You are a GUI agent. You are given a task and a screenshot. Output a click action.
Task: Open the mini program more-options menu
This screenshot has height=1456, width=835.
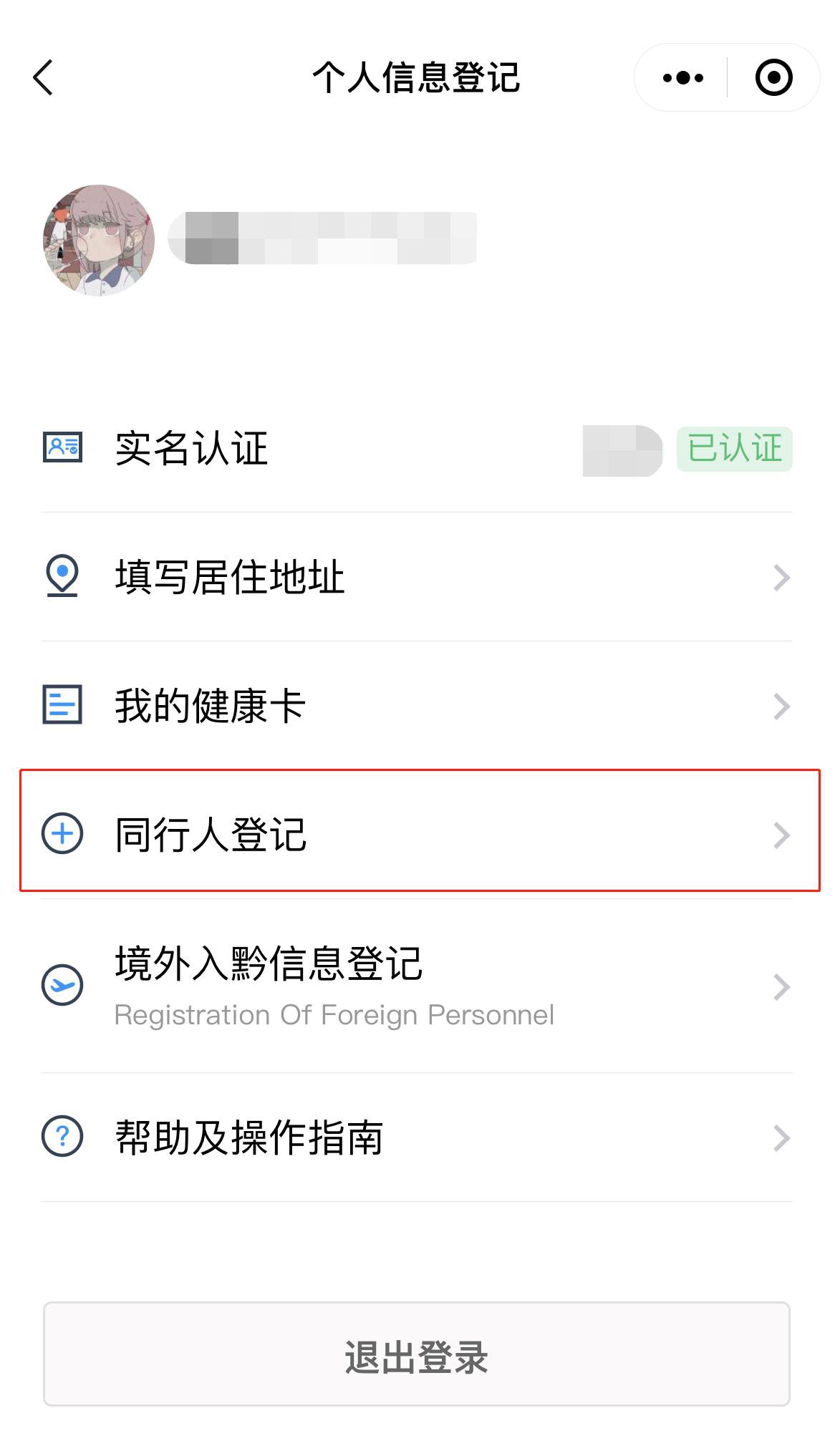pyautogui.click(x=682, y=77)
